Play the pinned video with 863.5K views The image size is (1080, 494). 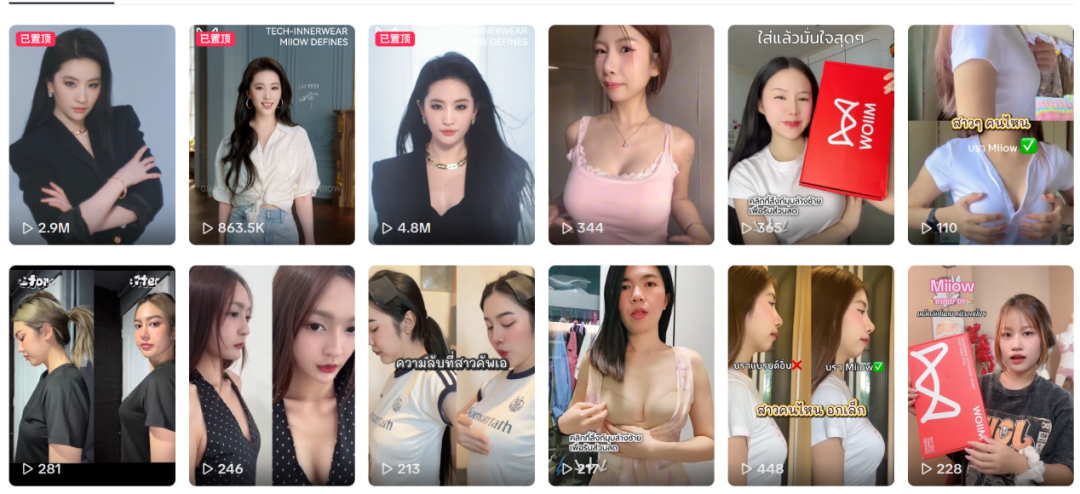(272, 135)
